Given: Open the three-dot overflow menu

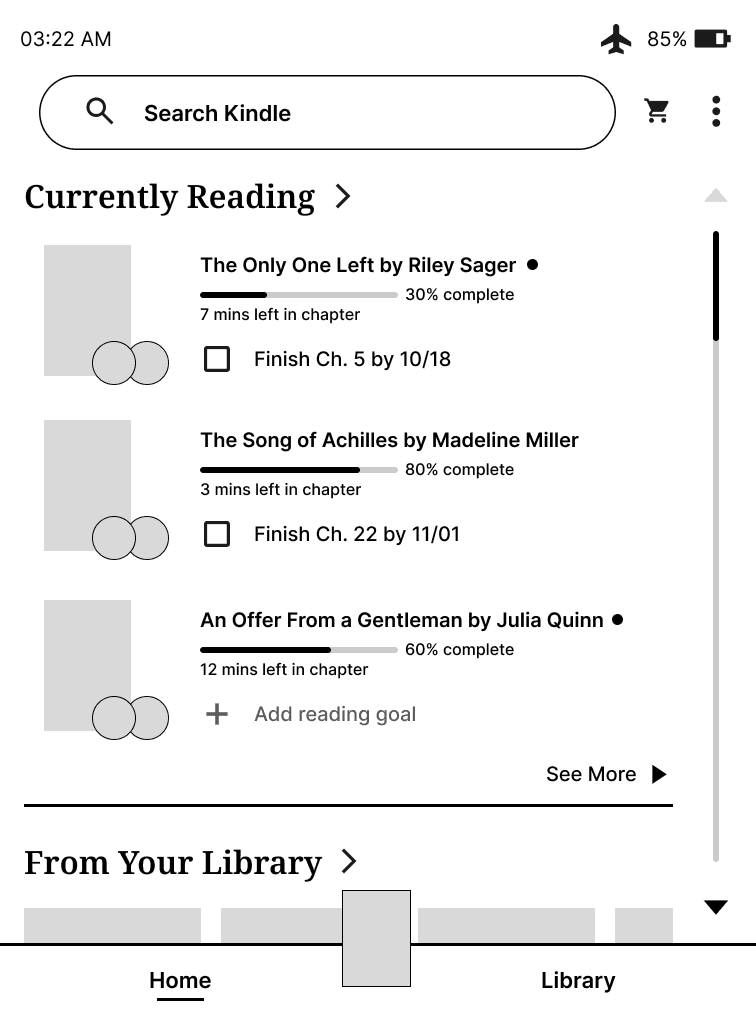Looking at the screenshot, I should 716,111.
